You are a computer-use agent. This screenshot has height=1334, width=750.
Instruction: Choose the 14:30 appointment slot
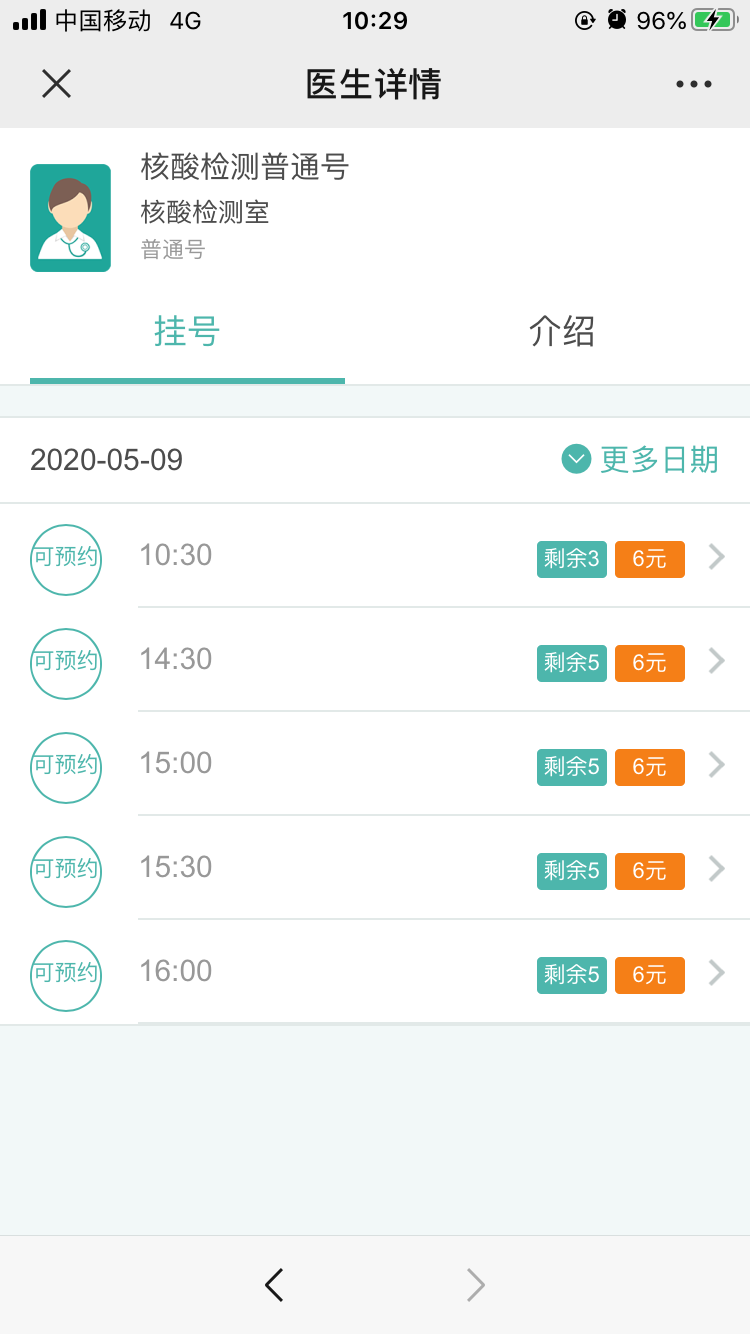375,660
